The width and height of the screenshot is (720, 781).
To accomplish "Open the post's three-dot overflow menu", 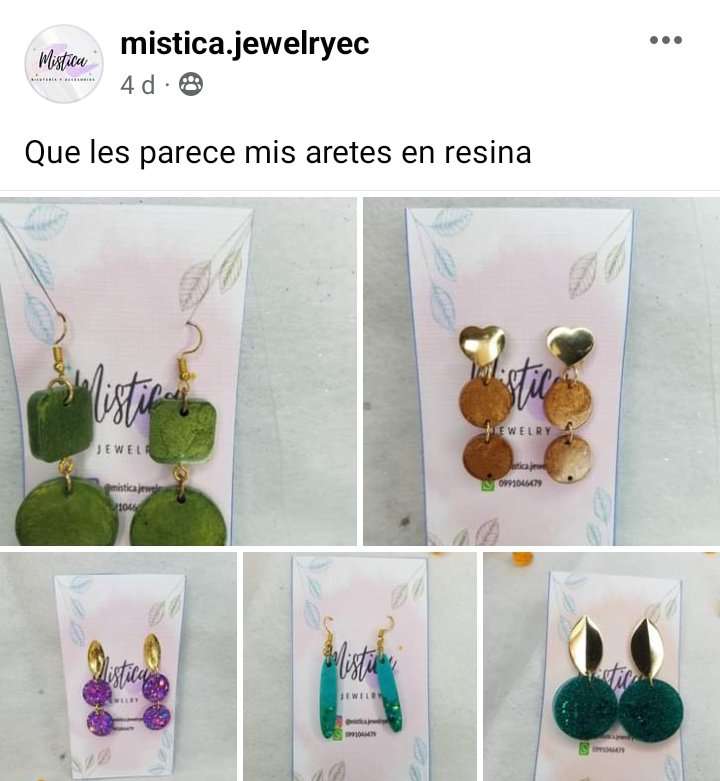I will click(x=665, y=40).
